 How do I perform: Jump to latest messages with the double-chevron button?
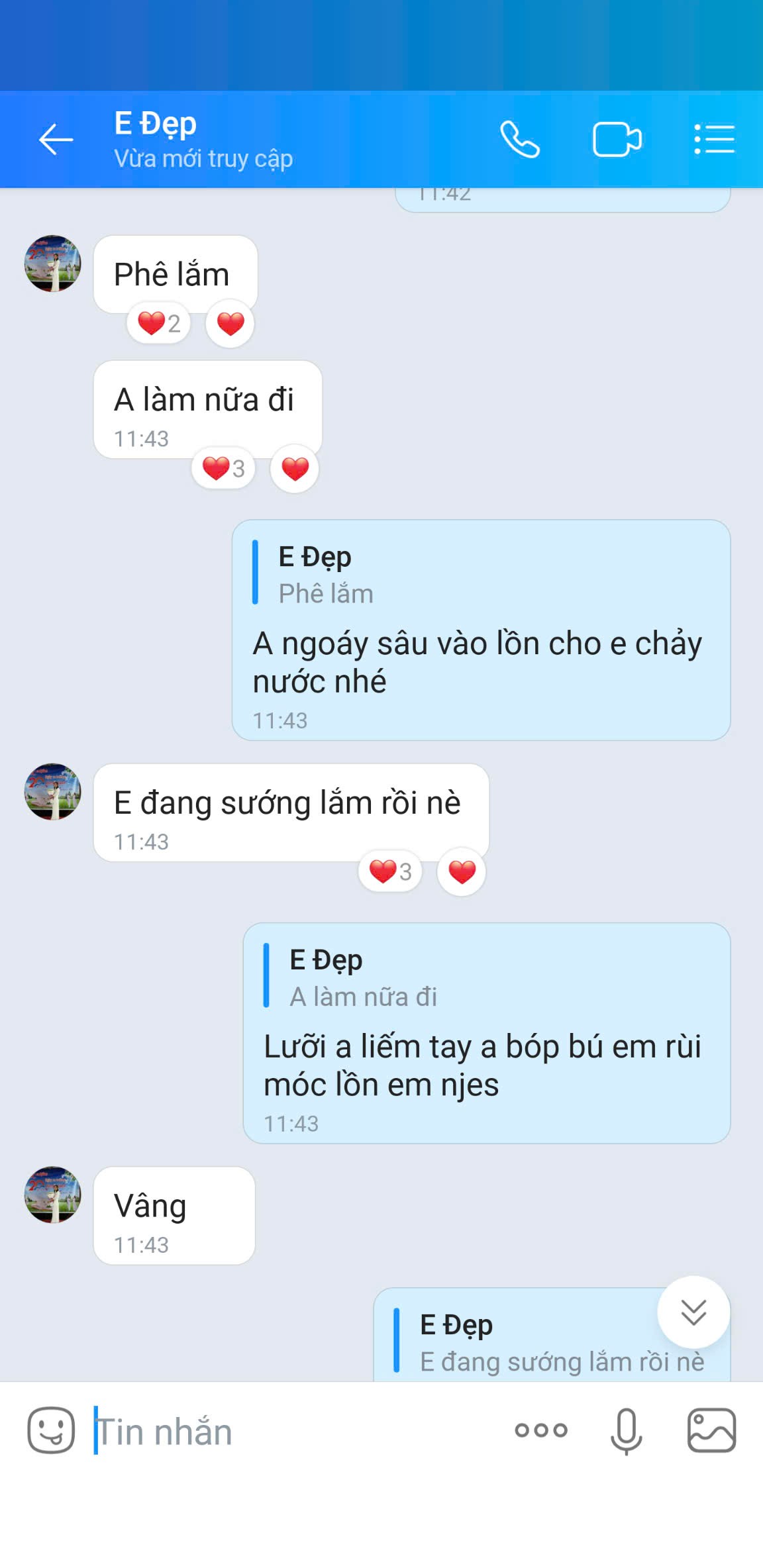693,1312
